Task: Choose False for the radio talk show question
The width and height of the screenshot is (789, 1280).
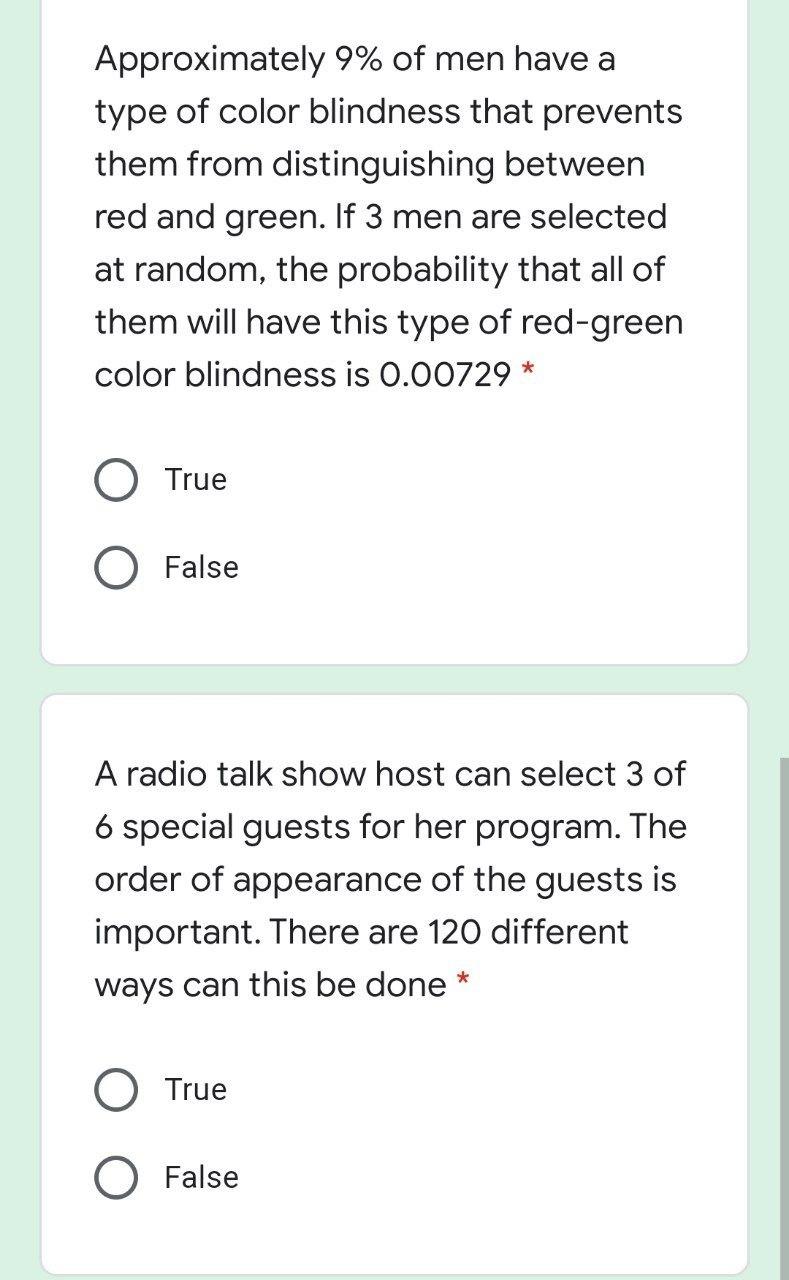Action: click(116, 1178)
